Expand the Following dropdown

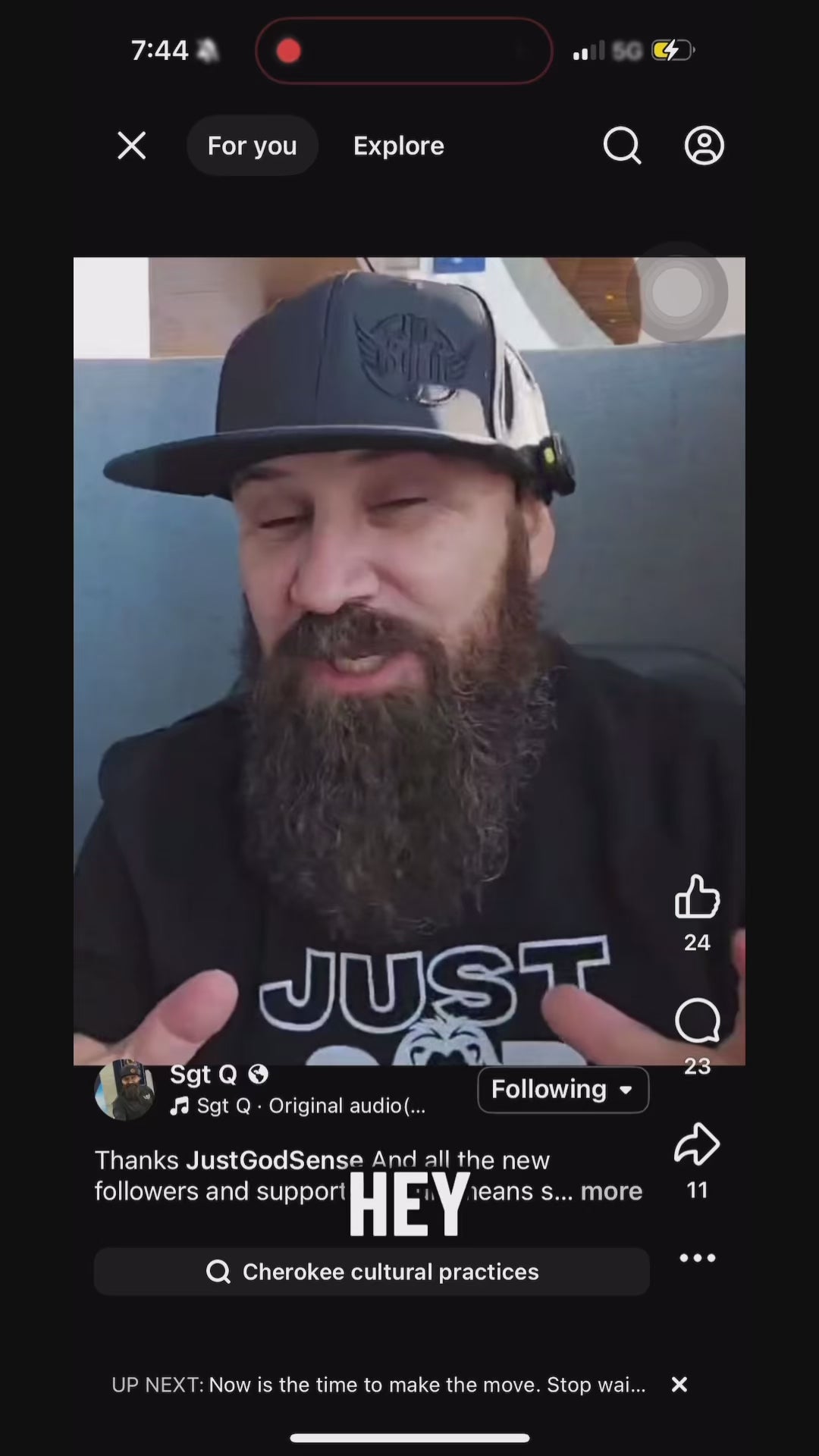point(563,1090)
